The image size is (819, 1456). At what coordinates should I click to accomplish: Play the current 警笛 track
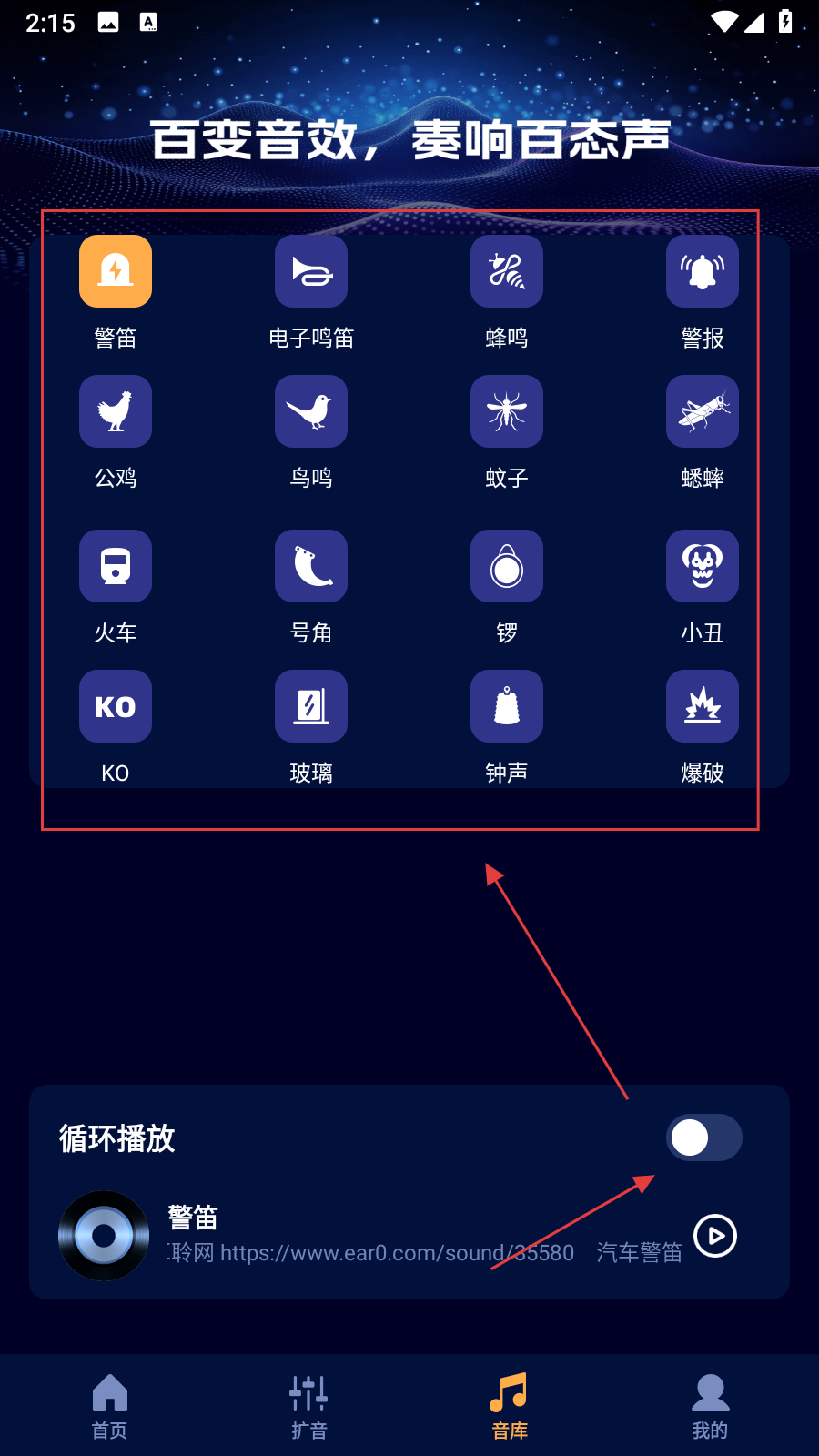click(x=715, y=1236)
